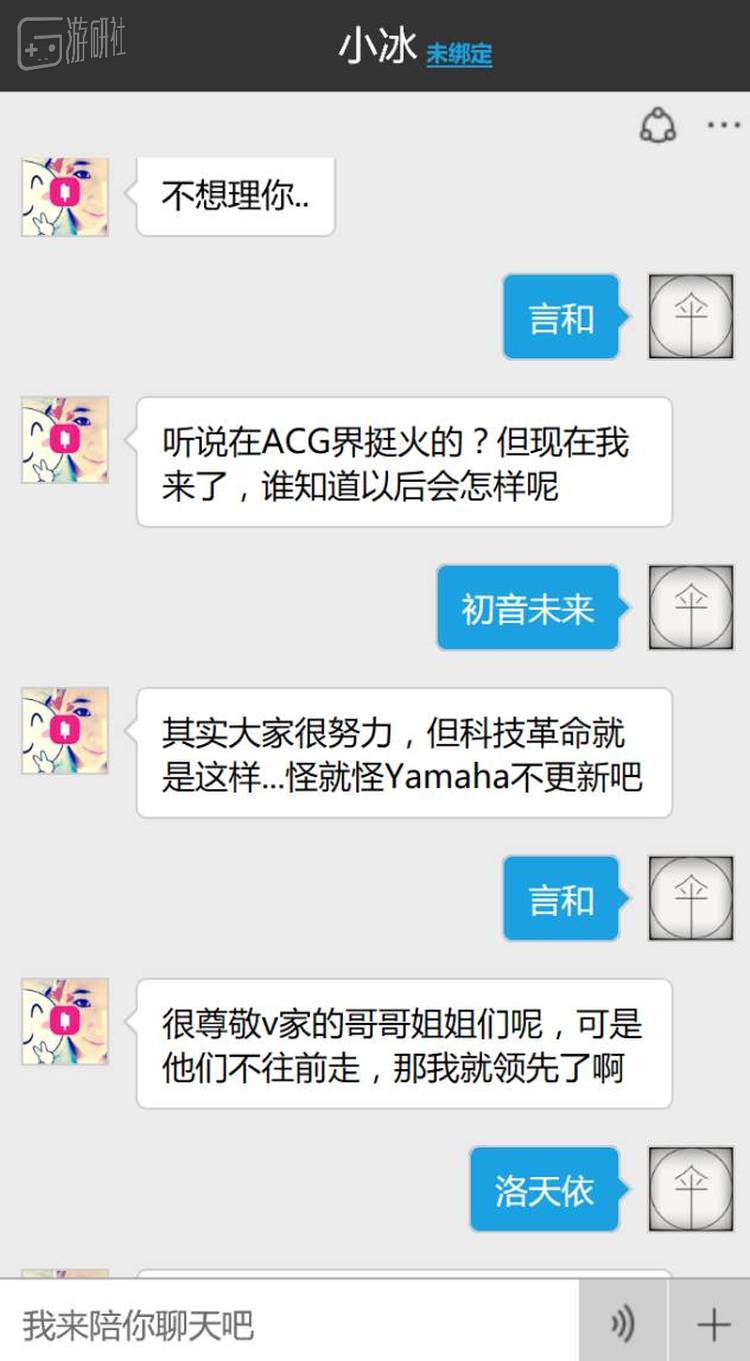Open the 未绑定 link beside 小冰
This screenshot has height=1361, width=750.
pos(459,54)
